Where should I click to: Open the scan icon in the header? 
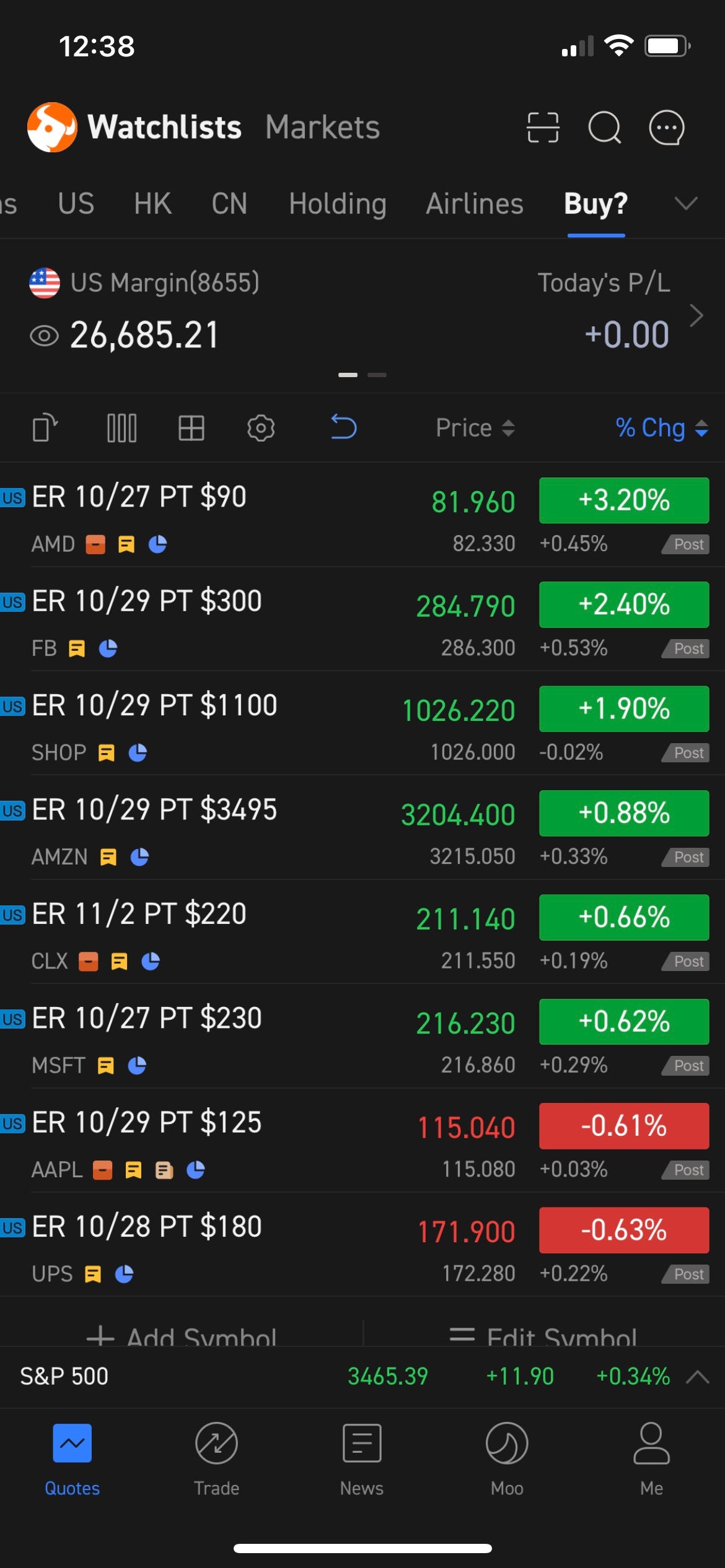tap(543, 128)
